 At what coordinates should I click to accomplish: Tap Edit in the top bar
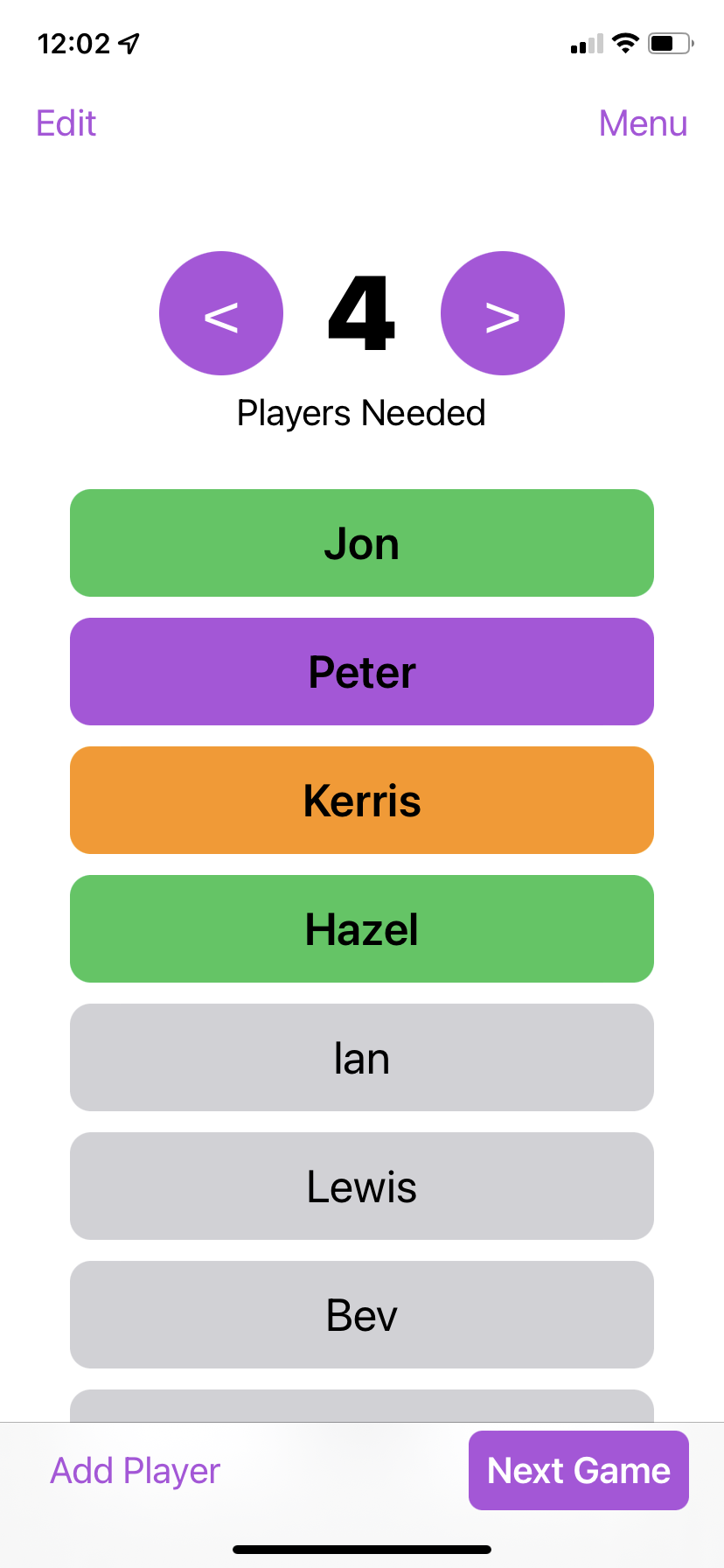click(66, 123)
